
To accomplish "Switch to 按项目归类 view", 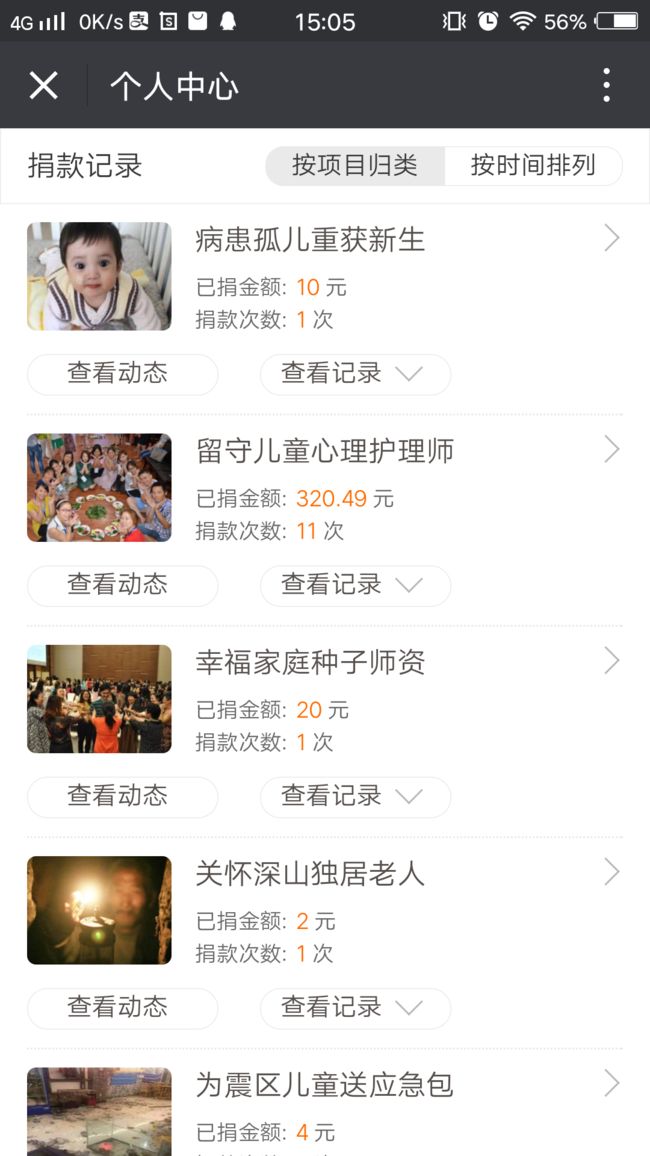I will 354,165.
